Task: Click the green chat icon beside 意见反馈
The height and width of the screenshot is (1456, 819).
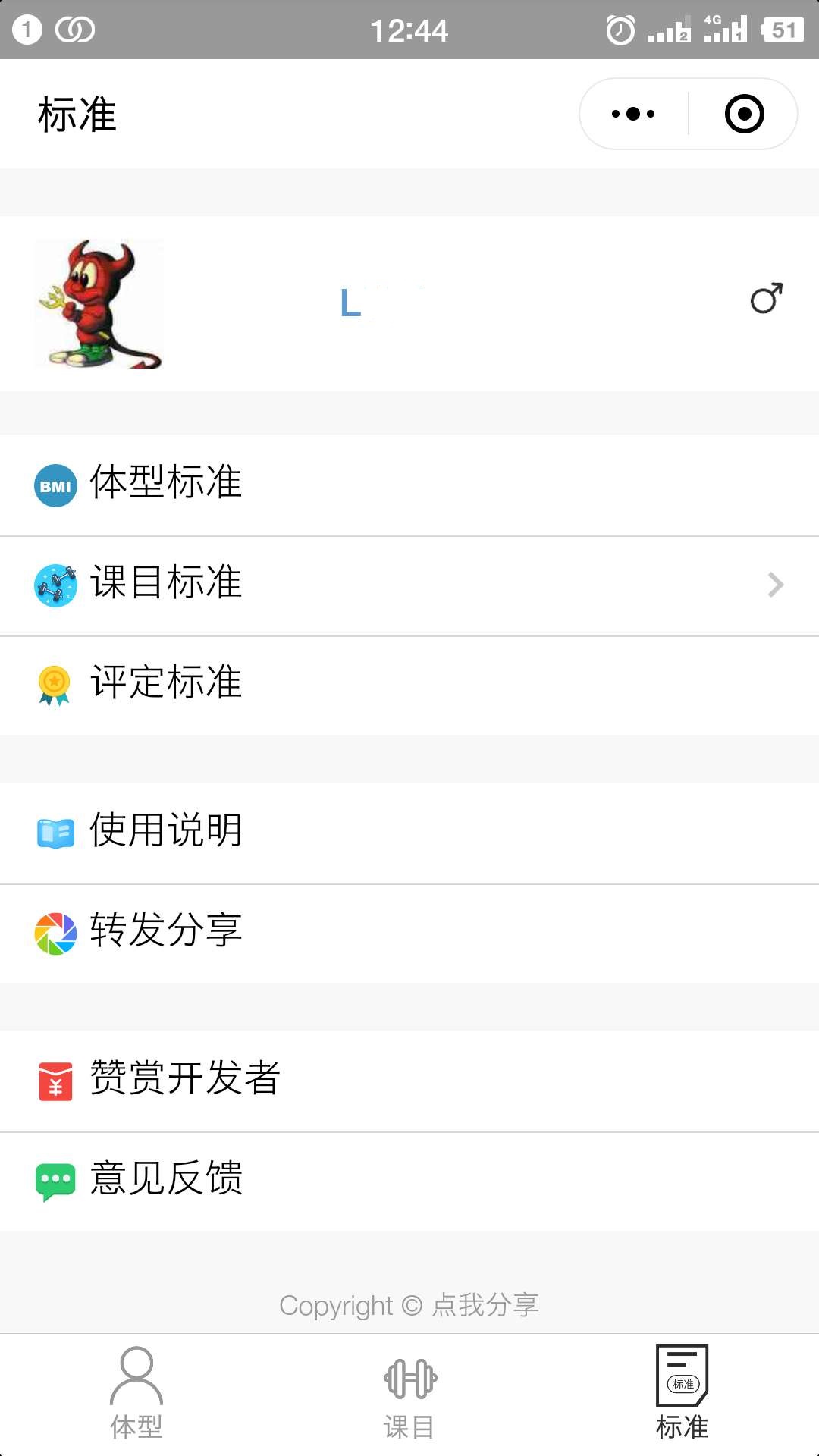Action: click(x=56, y=1178)
